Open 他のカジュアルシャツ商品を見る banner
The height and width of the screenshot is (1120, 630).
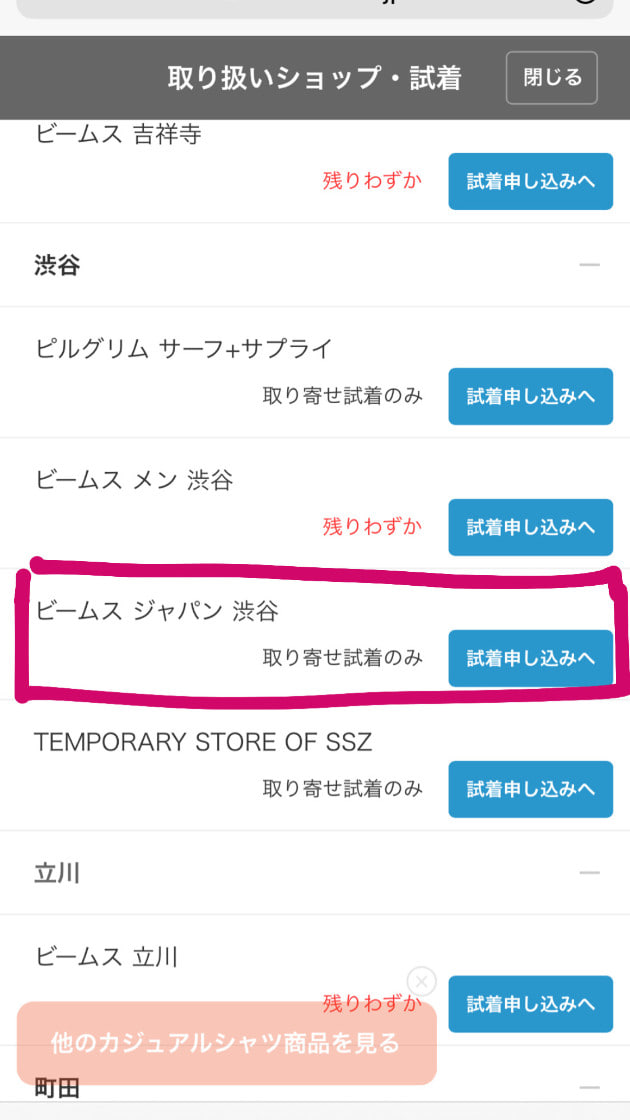[226, 1043]
